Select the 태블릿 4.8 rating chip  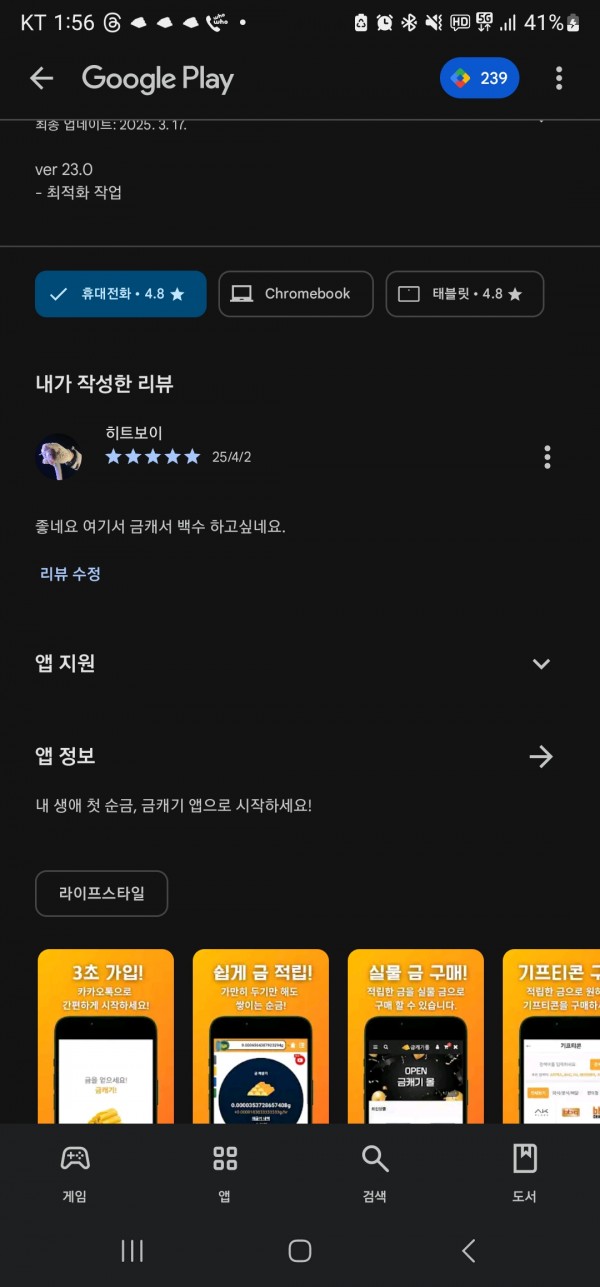point(465,294)
